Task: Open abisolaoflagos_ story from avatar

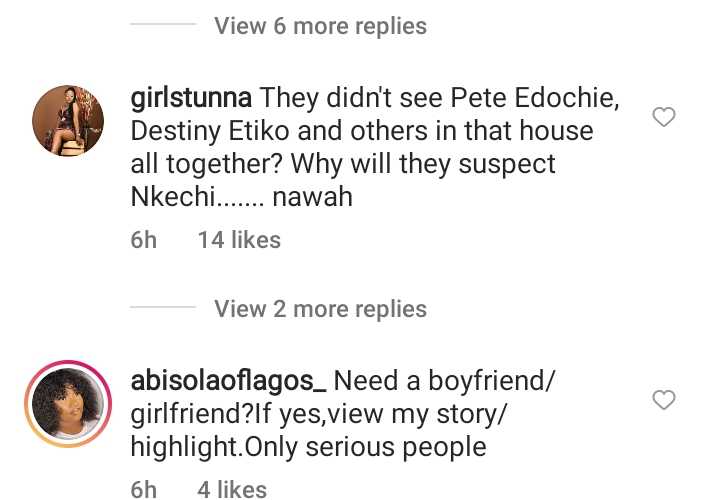Action: 68,403
